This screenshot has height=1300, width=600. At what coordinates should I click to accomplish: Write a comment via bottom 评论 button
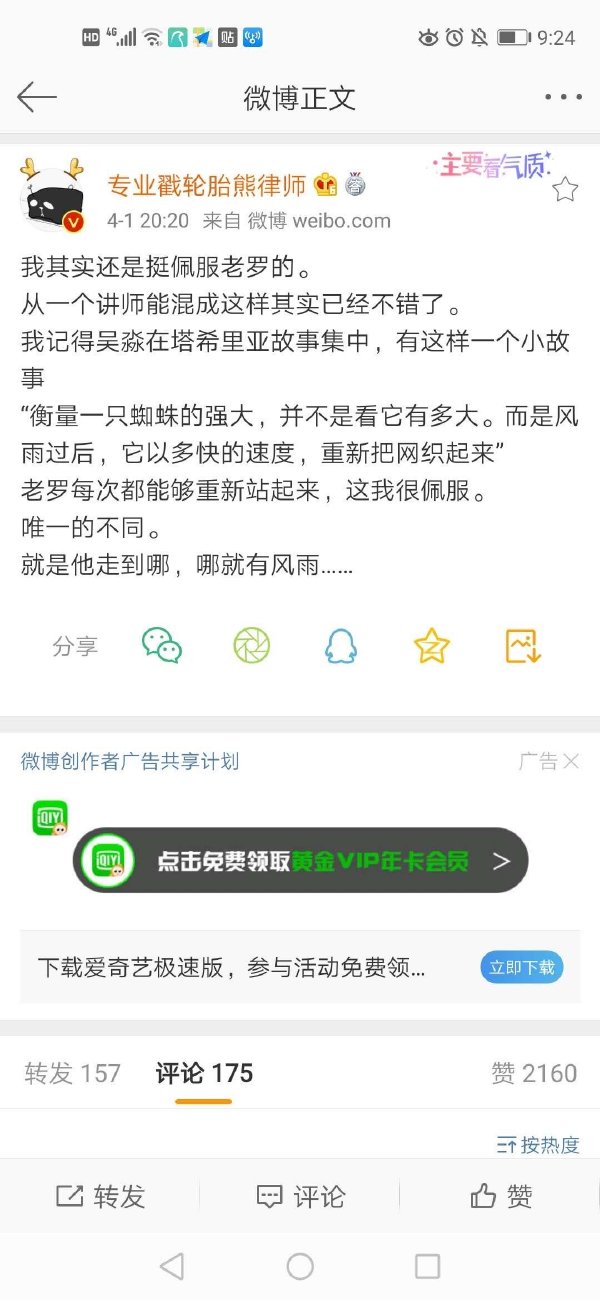(300, 1196)
